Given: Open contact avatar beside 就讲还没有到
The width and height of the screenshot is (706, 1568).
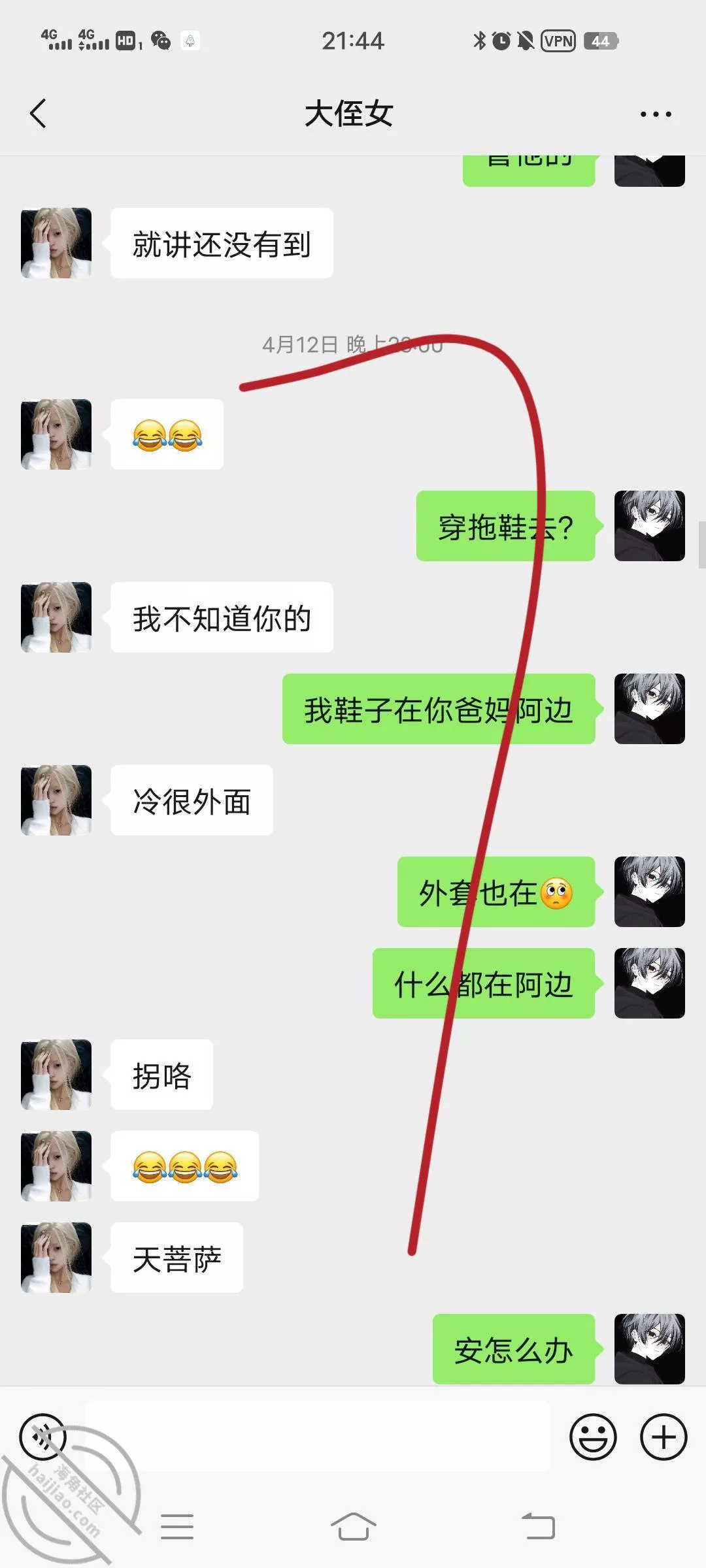Looking at the screenshot, I should pos(56,243).
